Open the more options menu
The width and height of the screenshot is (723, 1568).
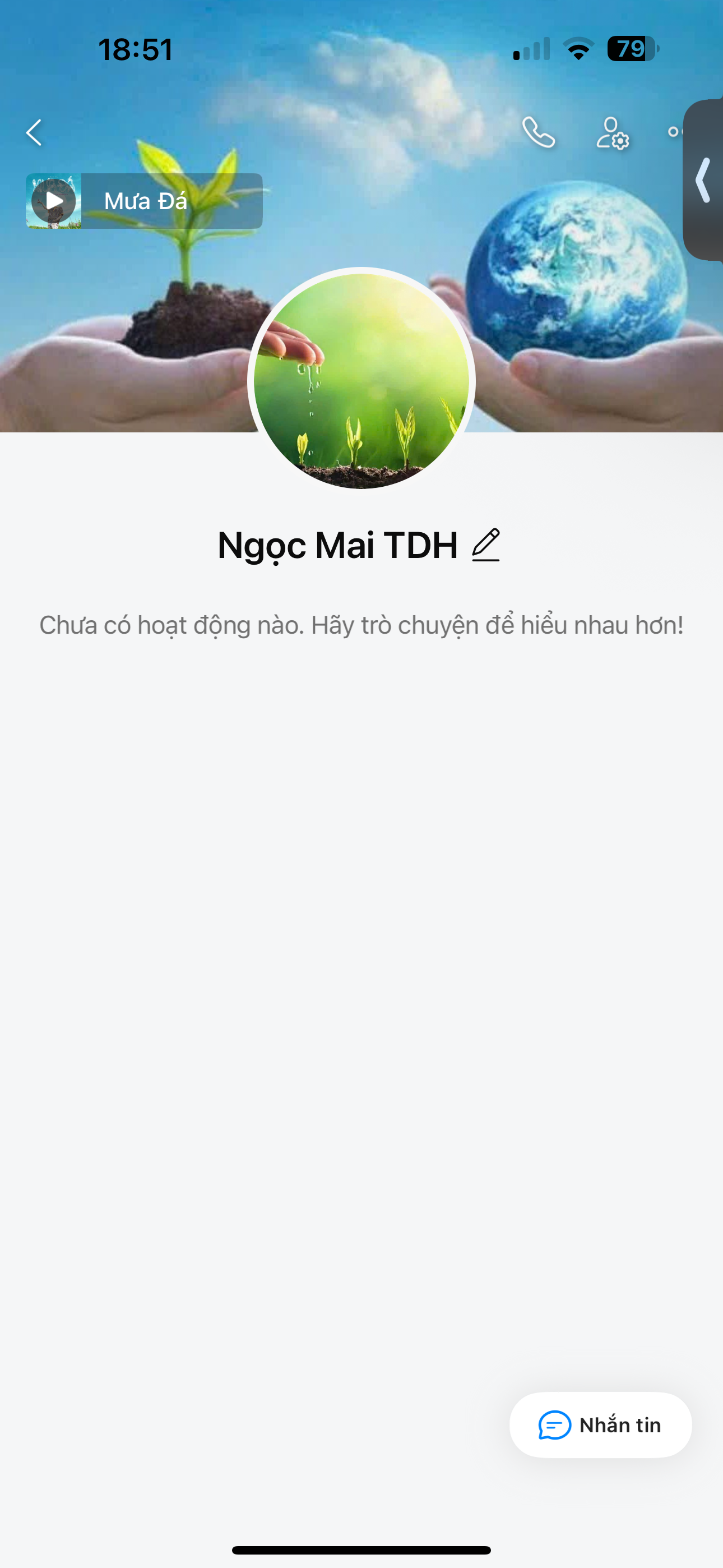[674, 132]
